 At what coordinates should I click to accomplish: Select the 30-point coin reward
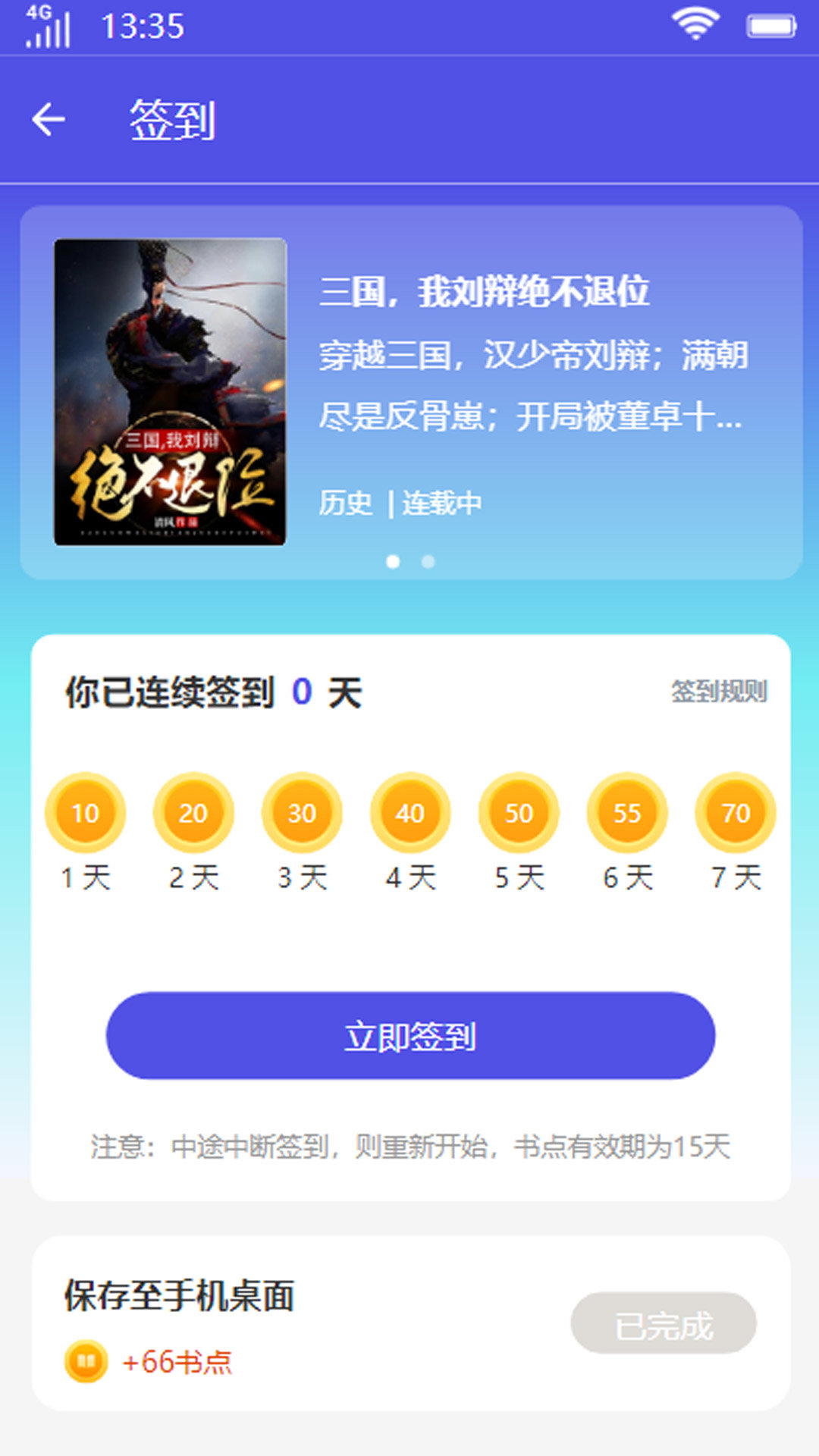coord(301,814)
